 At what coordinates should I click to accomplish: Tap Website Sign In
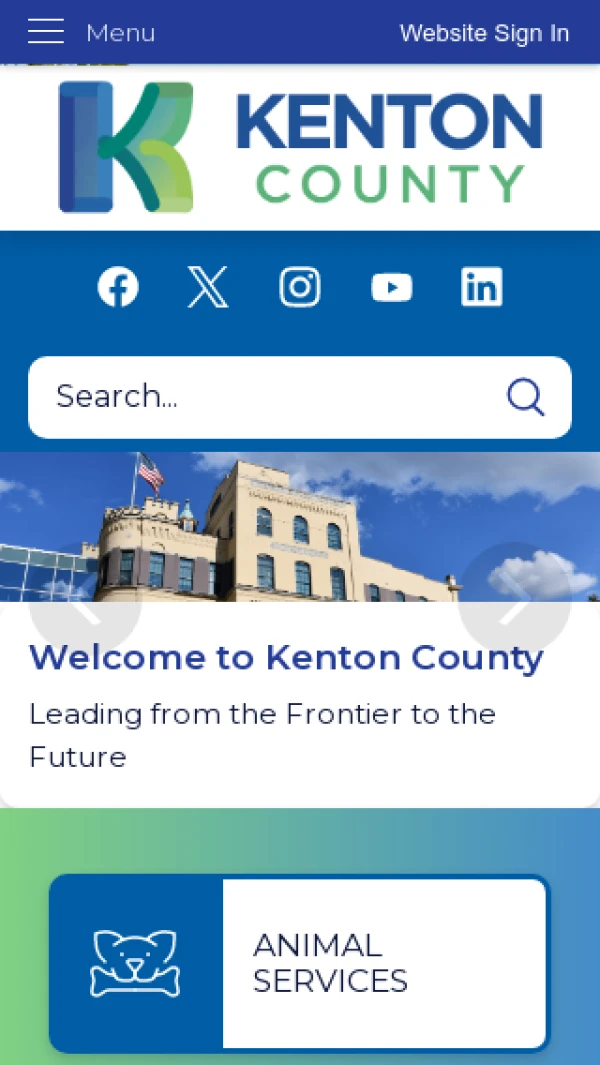coord(484,33)
